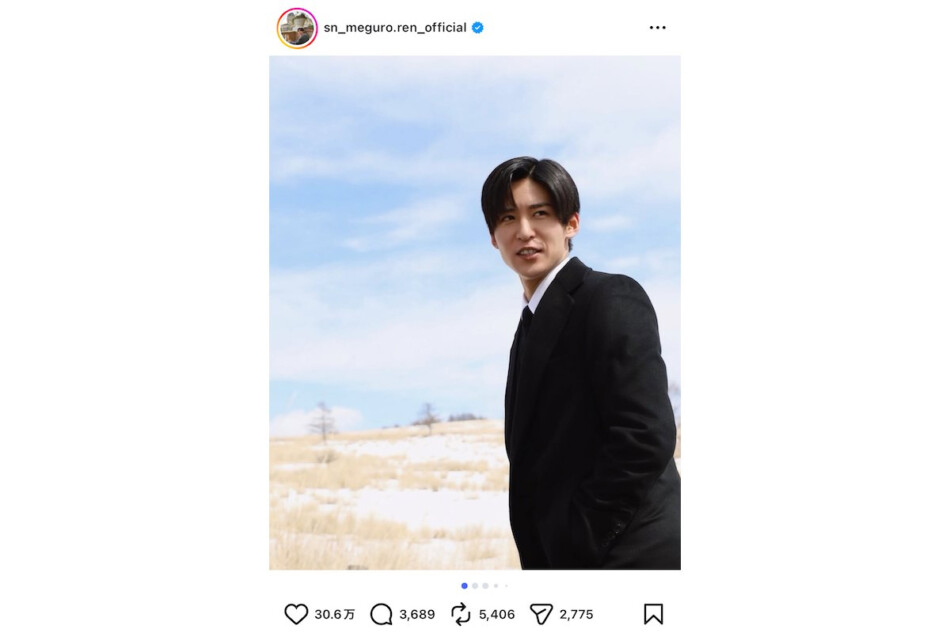Open the three-dot overflow menu
950x633 pixels.
coord(657,28)
